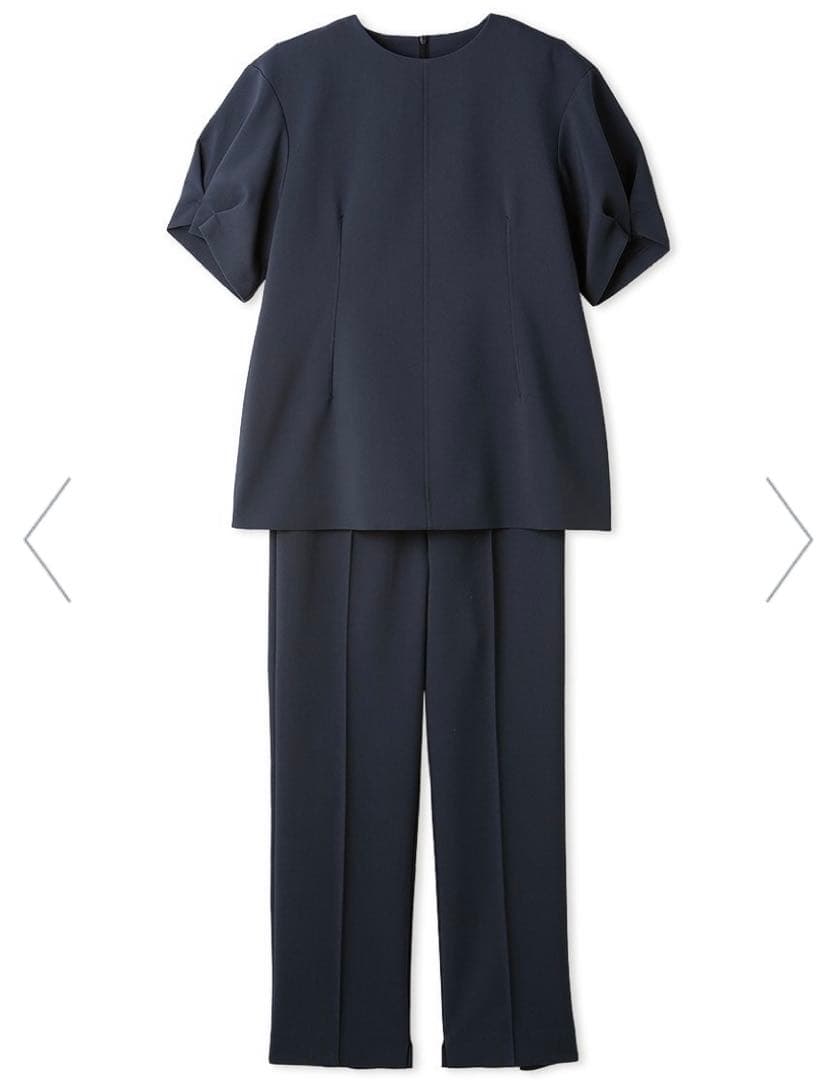Viewport: 838px width, 1080px height.
Task: Go to the previous product image
Action: [x=48, y=539]
